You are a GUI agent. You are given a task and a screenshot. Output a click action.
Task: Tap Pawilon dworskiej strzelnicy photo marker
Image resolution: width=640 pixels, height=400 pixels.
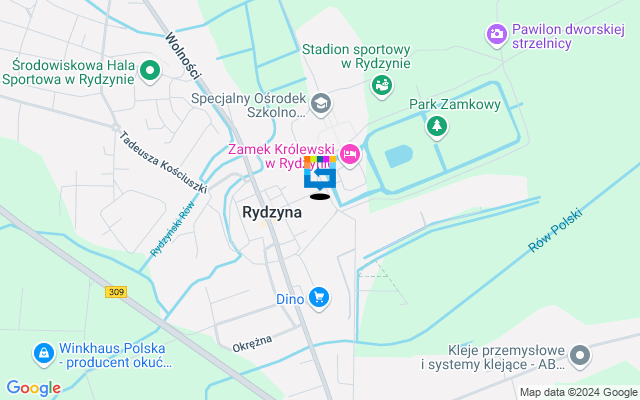tap(496, 35)
